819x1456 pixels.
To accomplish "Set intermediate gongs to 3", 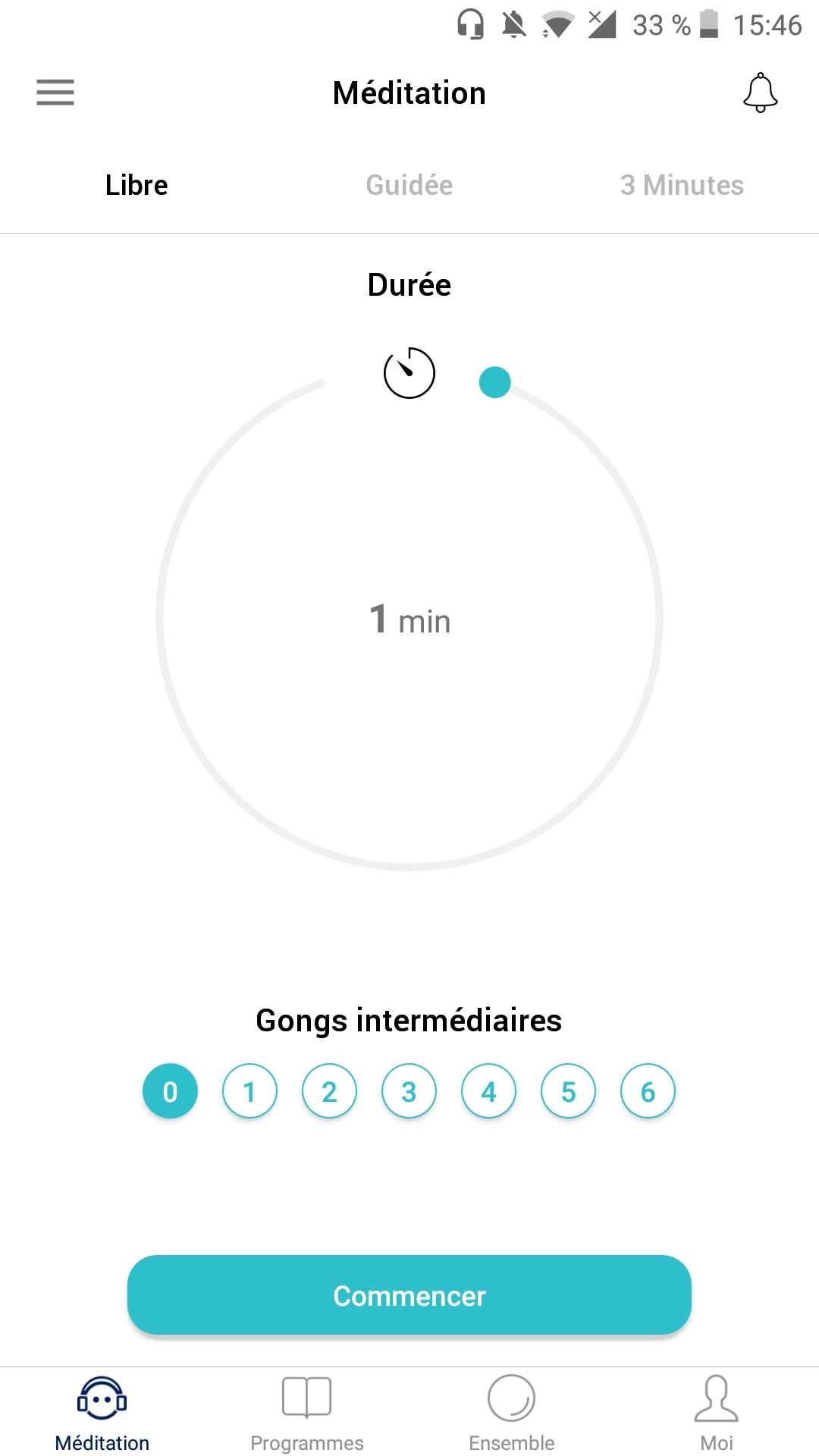I will click(x=409, y=1091).
